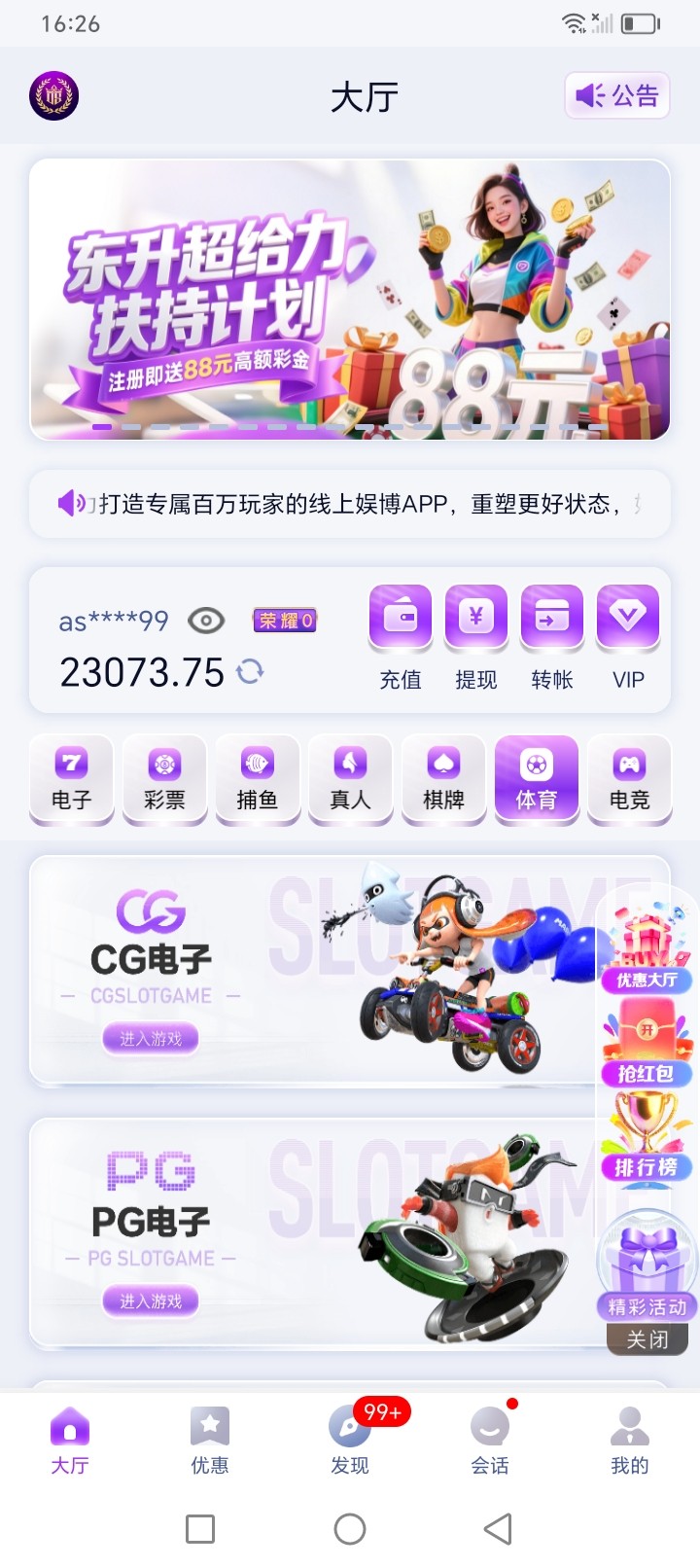Screen dimensions: 700x1568
Task: Toggle balance visibility with the eye icon
Action: pyautogui.click(x=205, y=619)
